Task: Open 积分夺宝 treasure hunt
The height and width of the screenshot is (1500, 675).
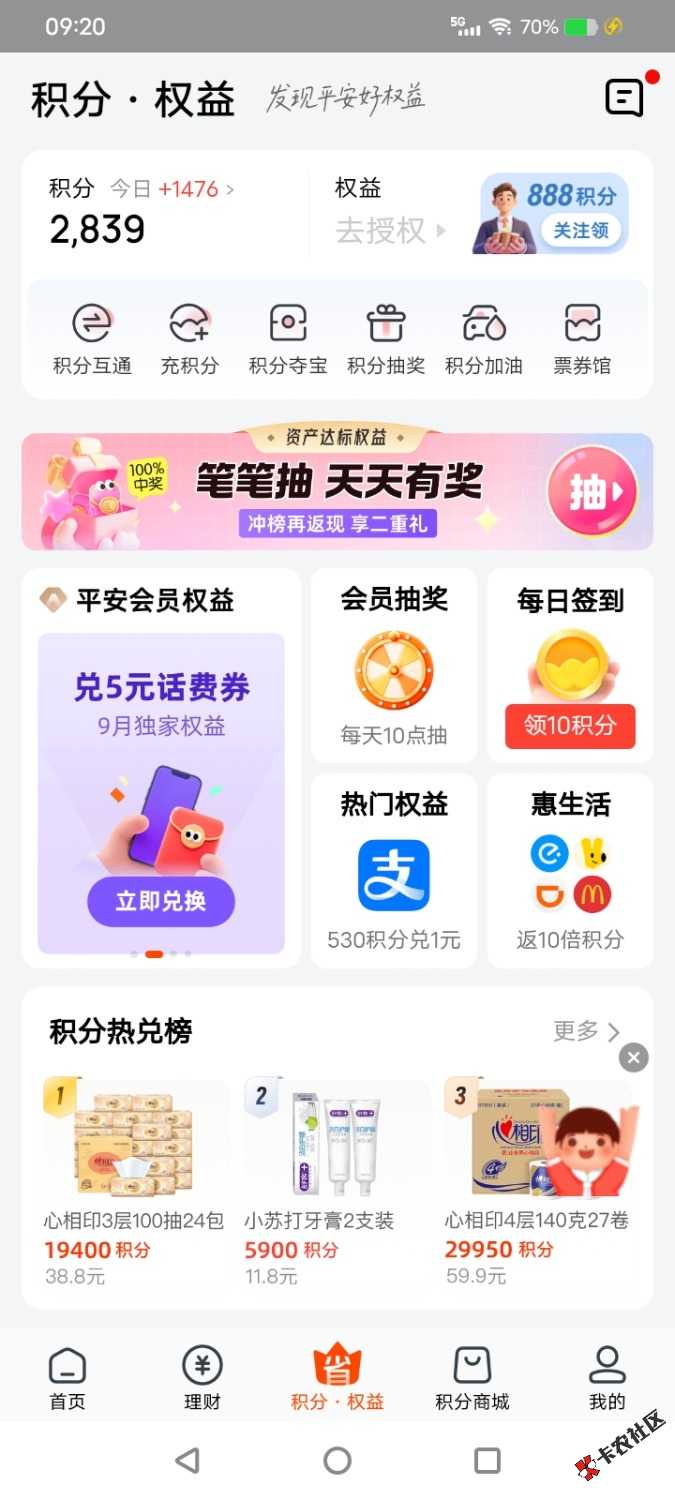Action: [288, 338]
